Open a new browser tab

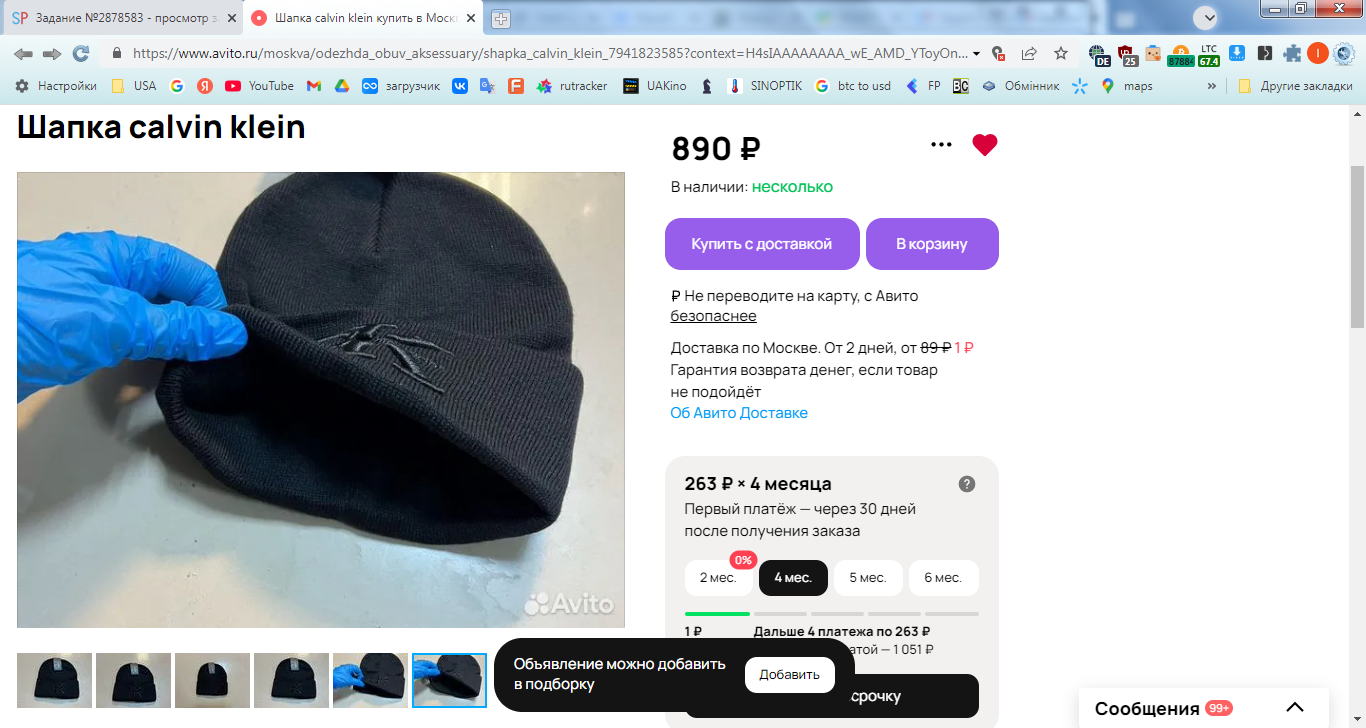tap(501, 18)
